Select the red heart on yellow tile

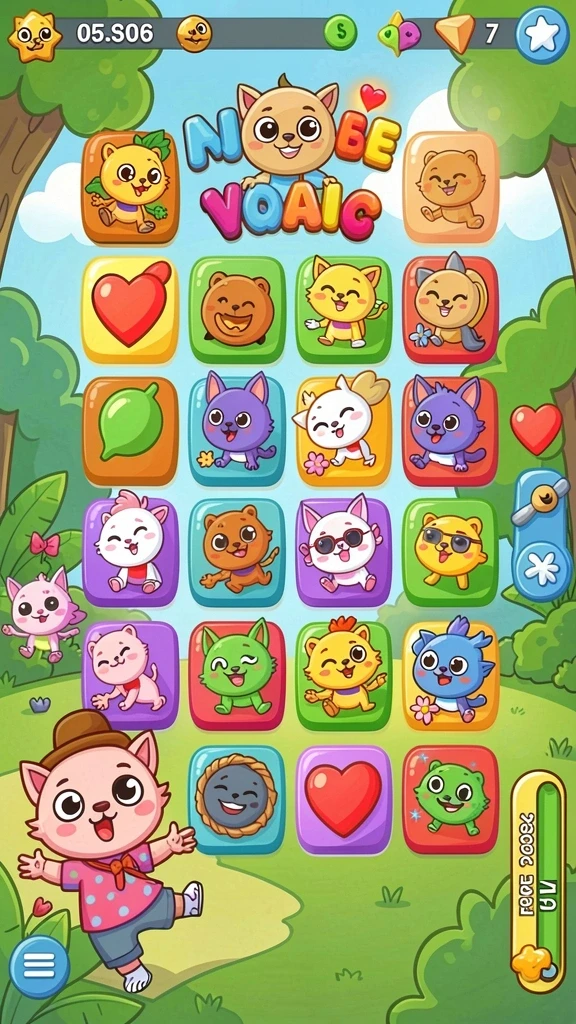click(130, 310)
